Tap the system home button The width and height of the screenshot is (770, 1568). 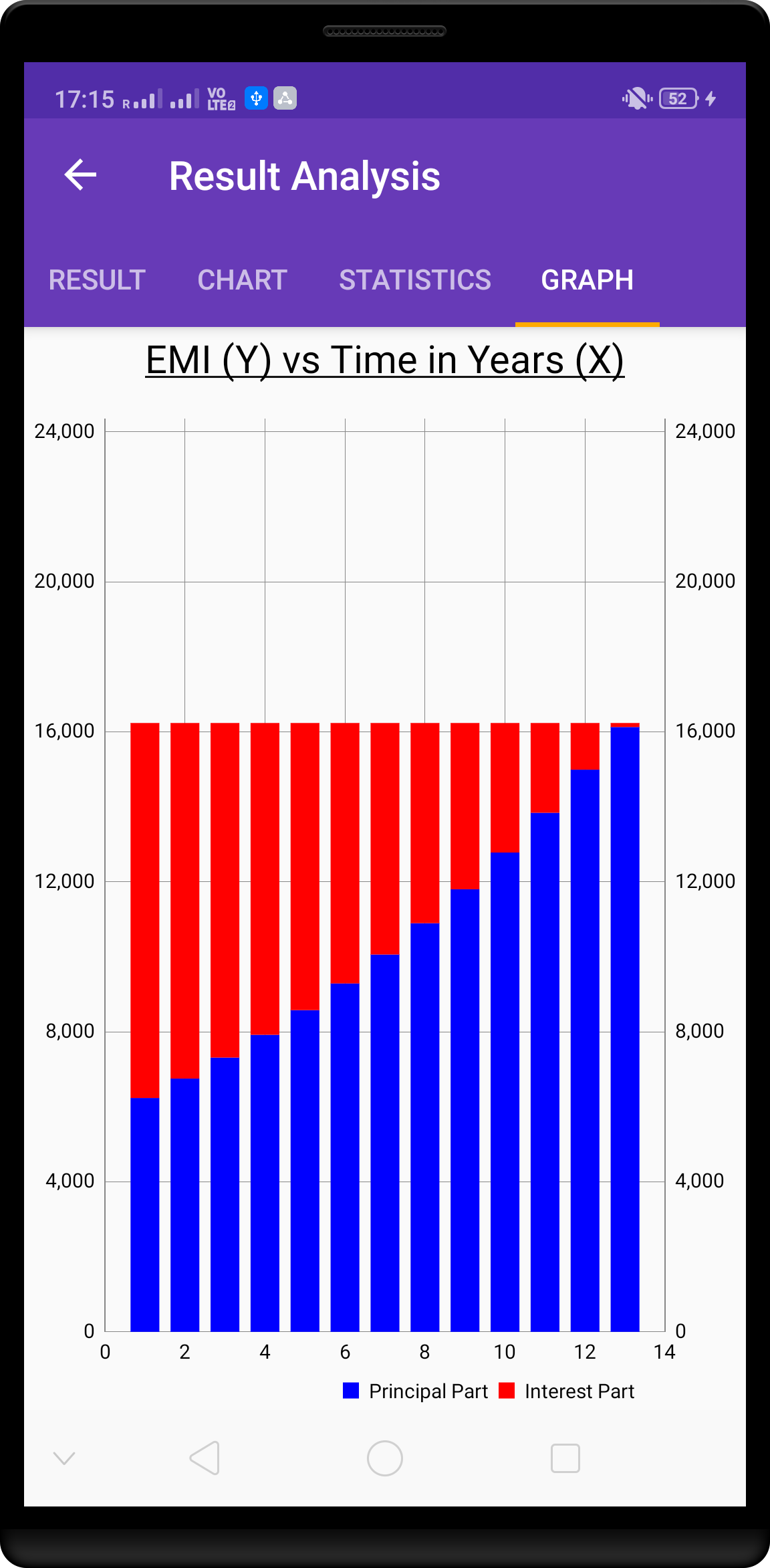[385, 1458]
